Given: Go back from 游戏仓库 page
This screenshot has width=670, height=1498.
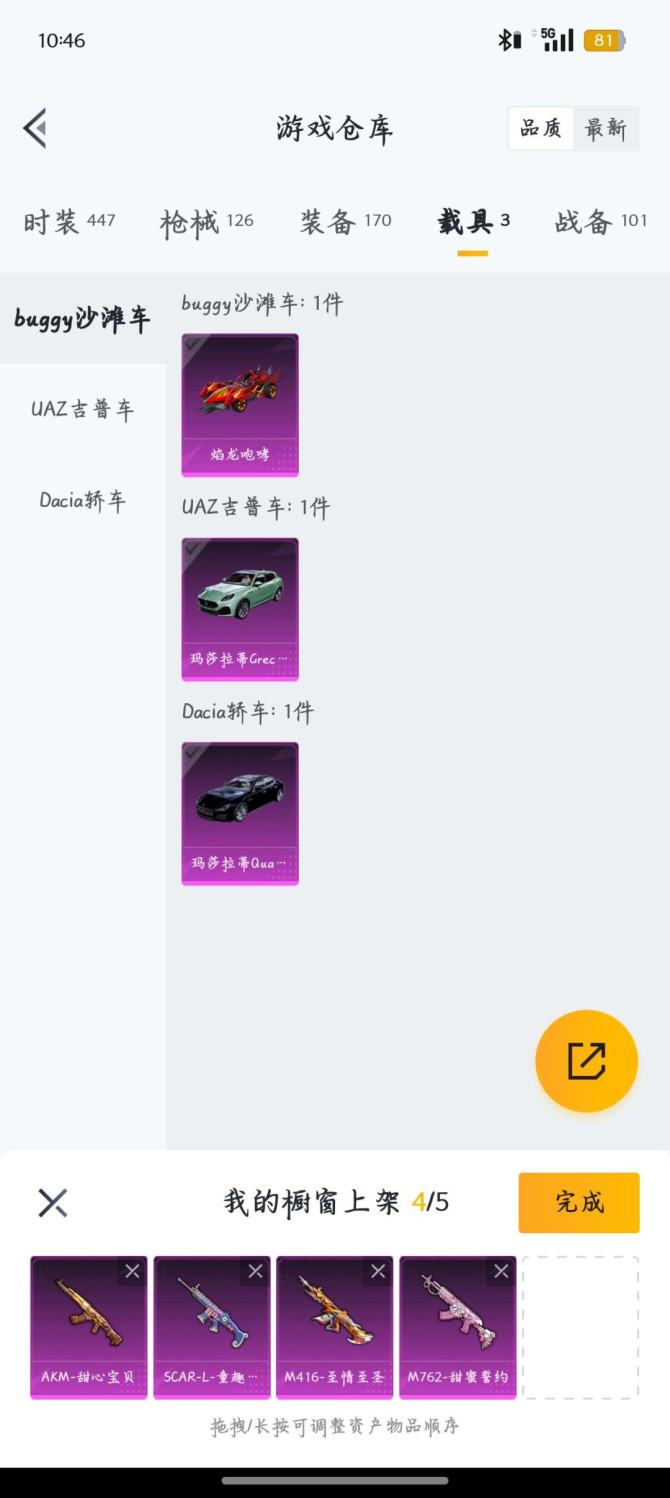Looking at the screenshot, I should coord(35,128).
